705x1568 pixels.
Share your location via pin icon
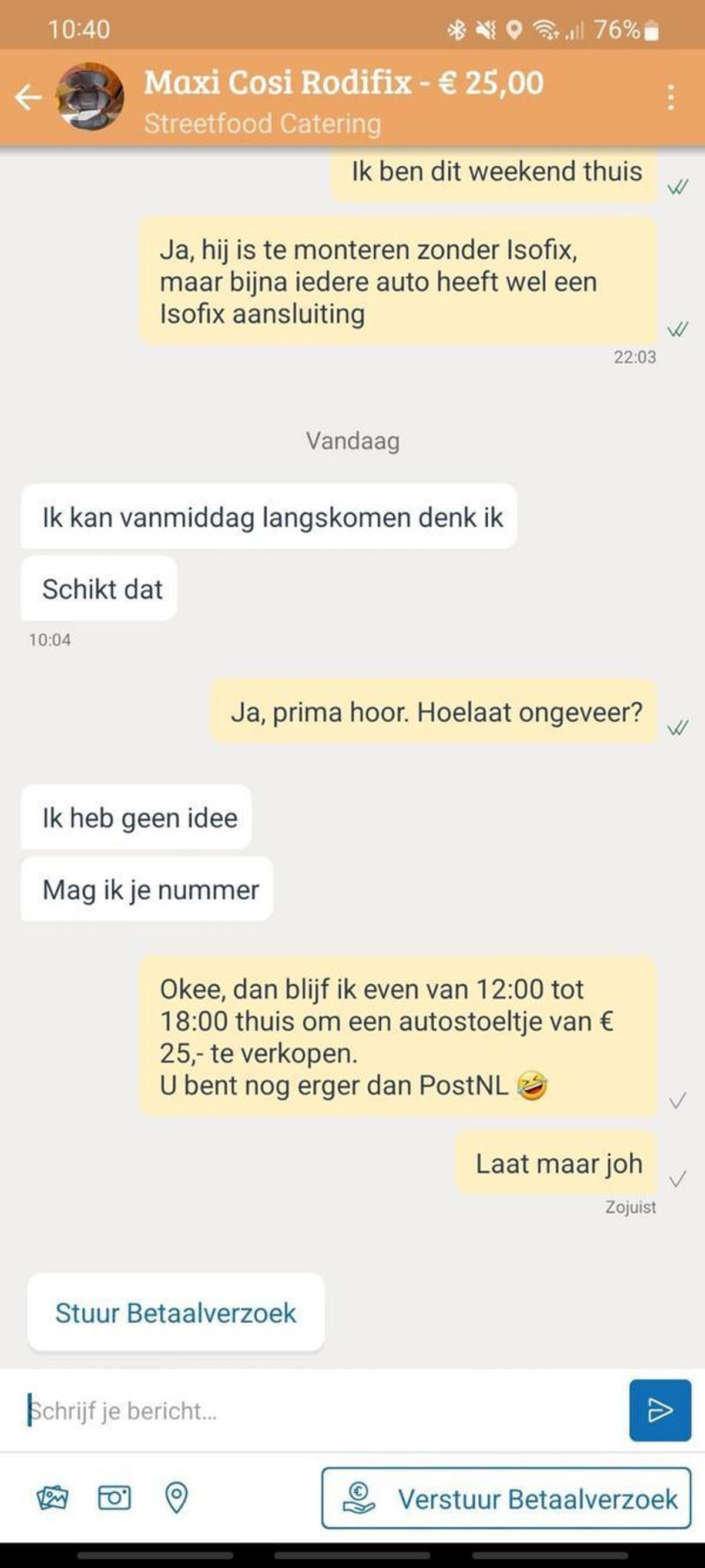point(176,1497)
